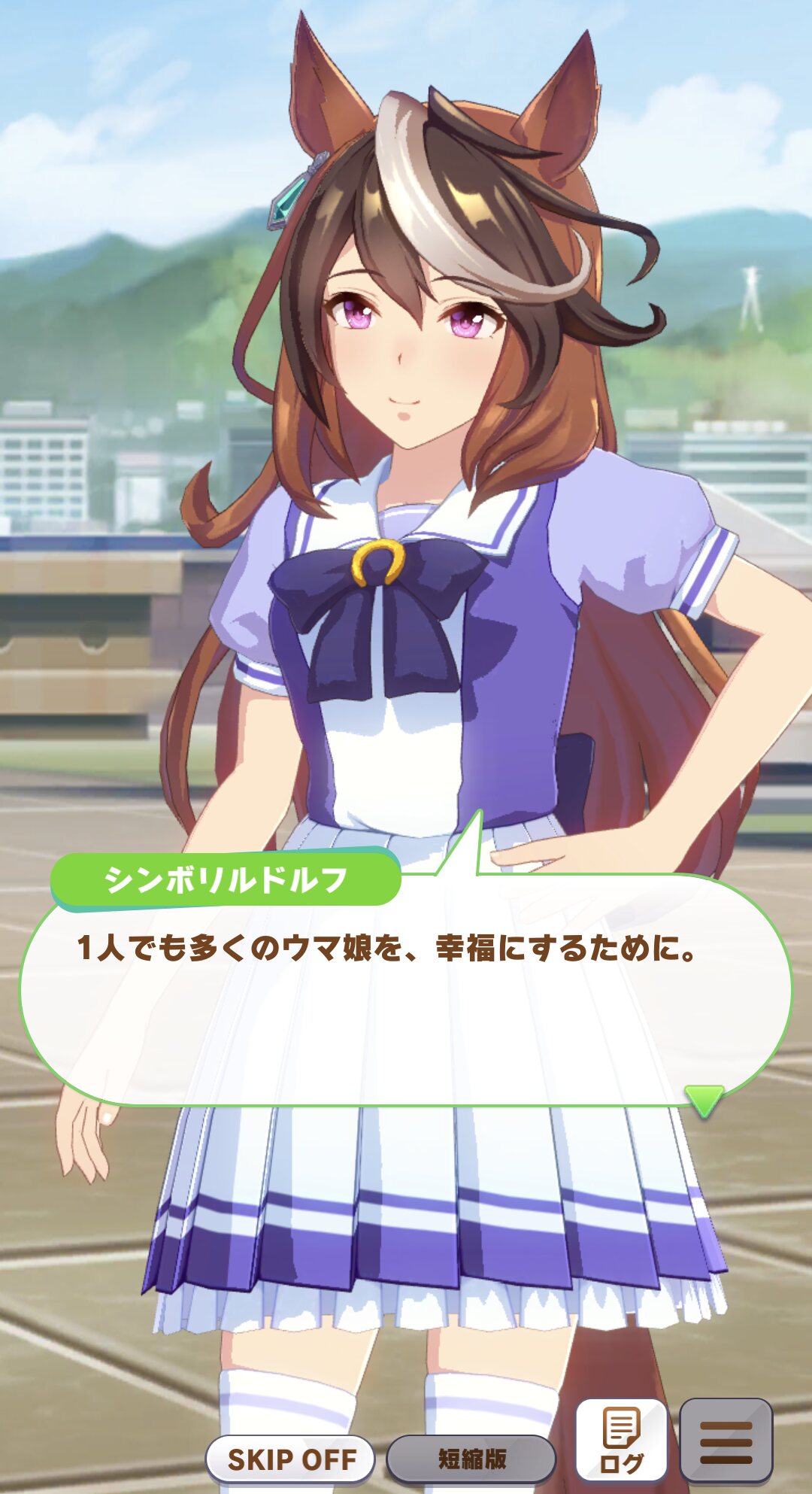Open the ログ dialogue log

click(622, 1440)
